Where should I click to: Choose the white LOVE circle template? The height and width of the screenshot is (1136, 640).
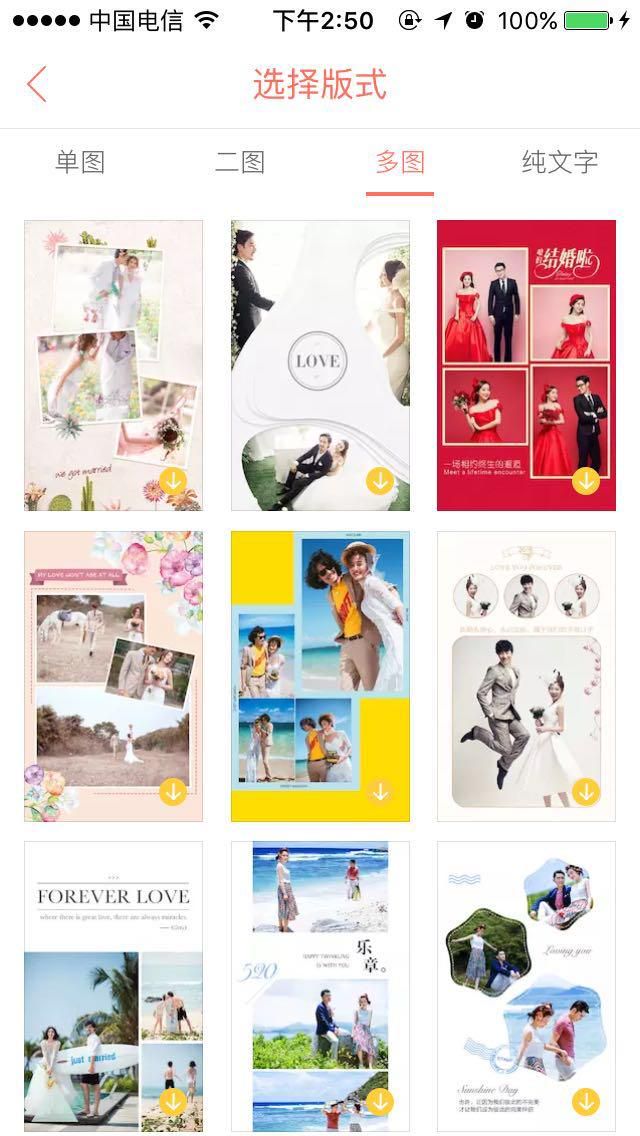320,365
